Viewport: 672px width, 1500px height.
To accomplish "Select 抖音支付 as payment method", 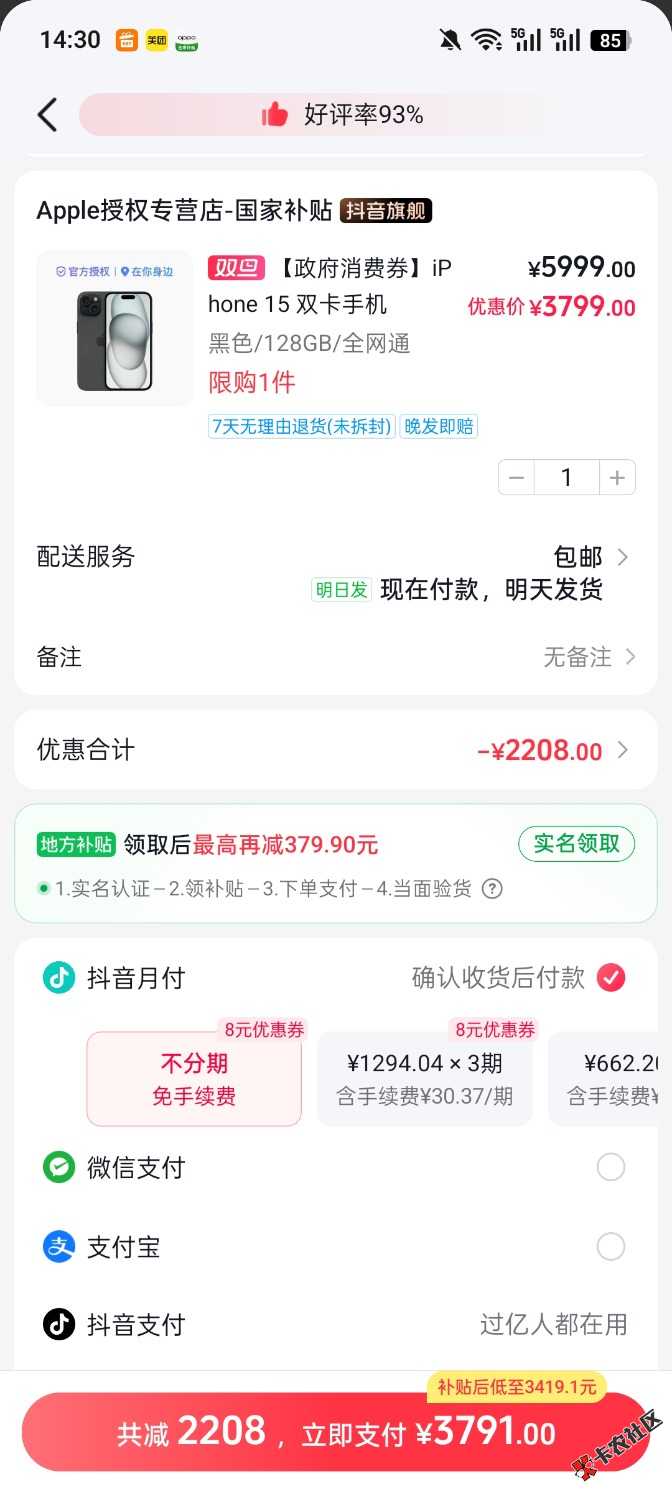I will tap(336, 1325).
